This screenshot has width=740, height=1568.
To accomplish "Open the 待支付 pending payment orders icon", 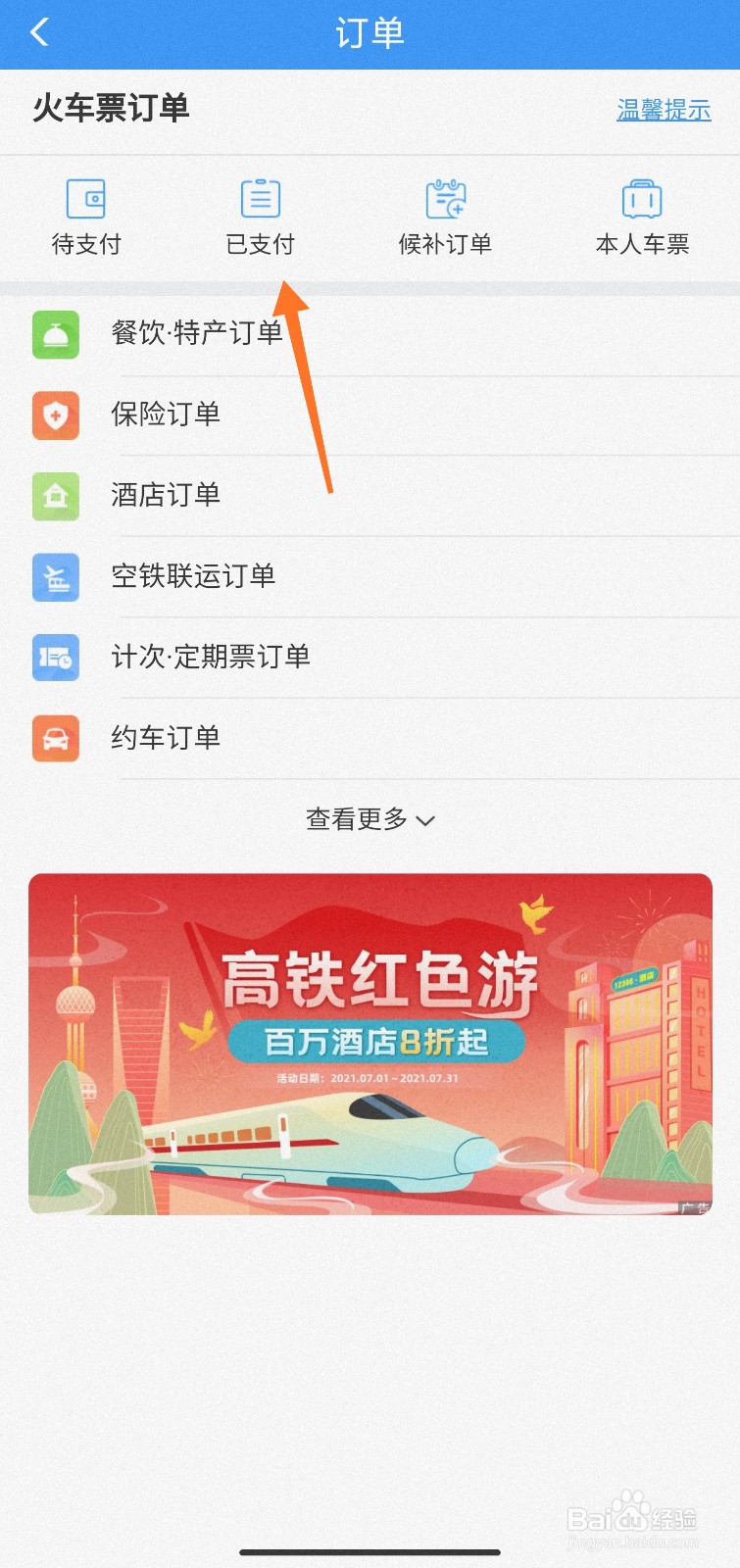I will (86, 199).
